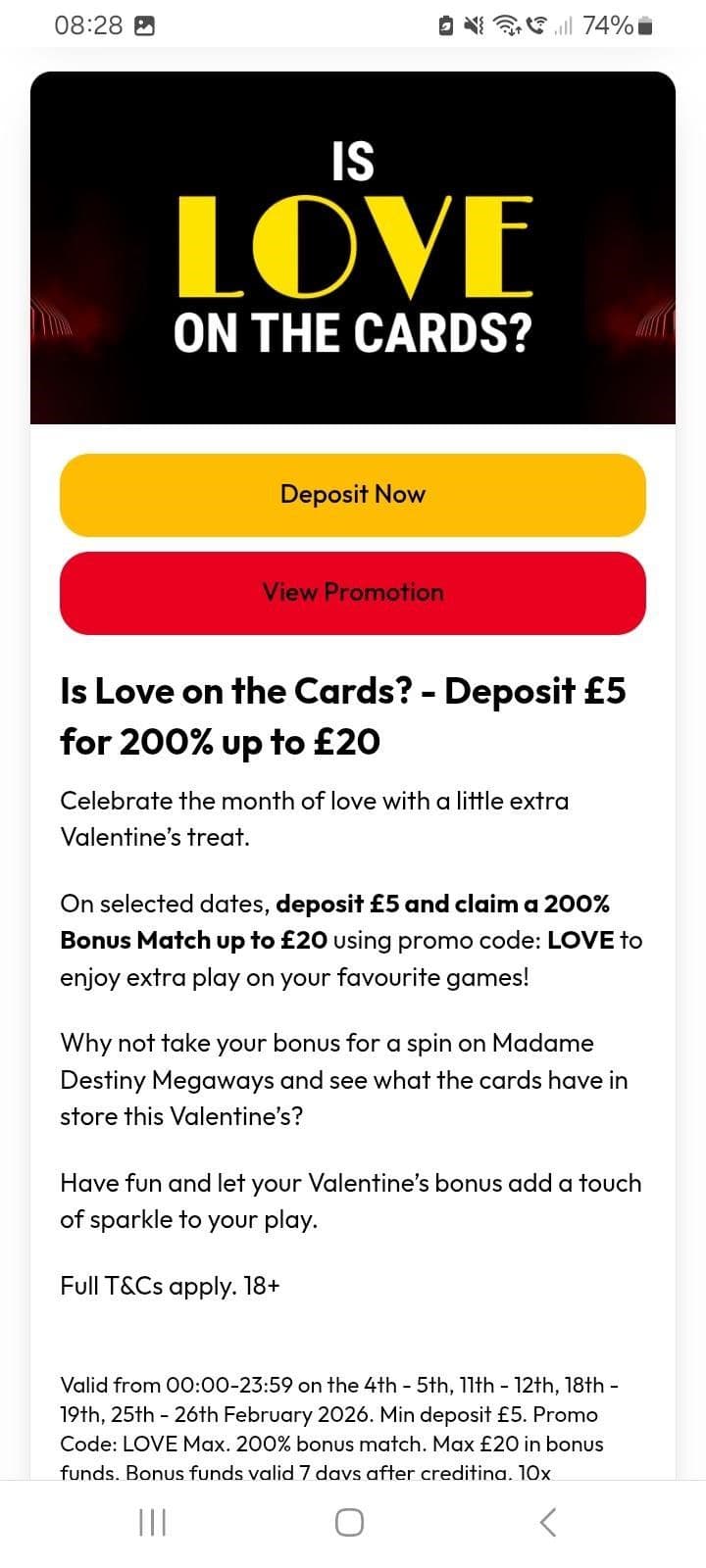Select the battery saver status icon
This screenshot has height=1568, width=706.
pos(444,25)
